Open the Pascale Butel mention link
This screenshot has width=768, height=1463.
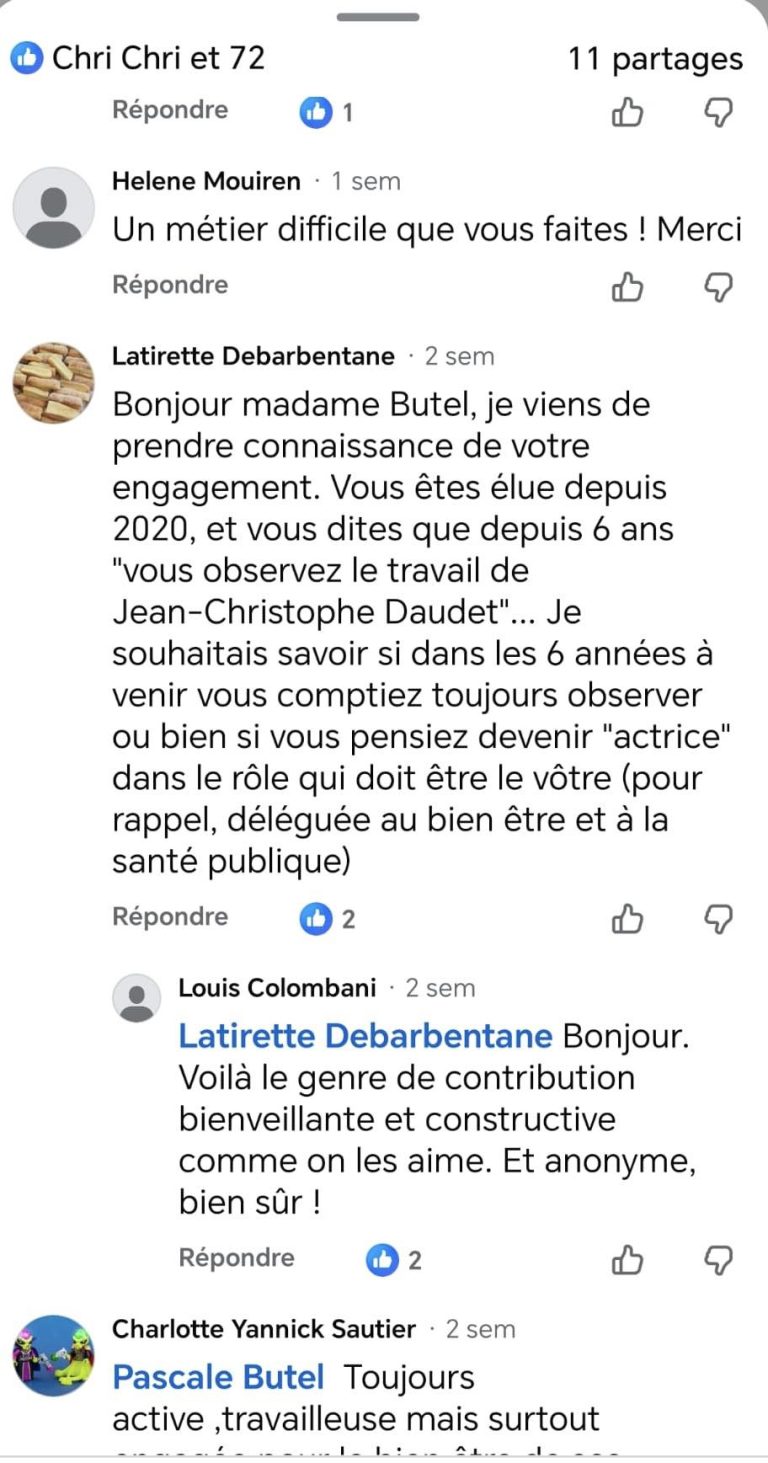218,1377
